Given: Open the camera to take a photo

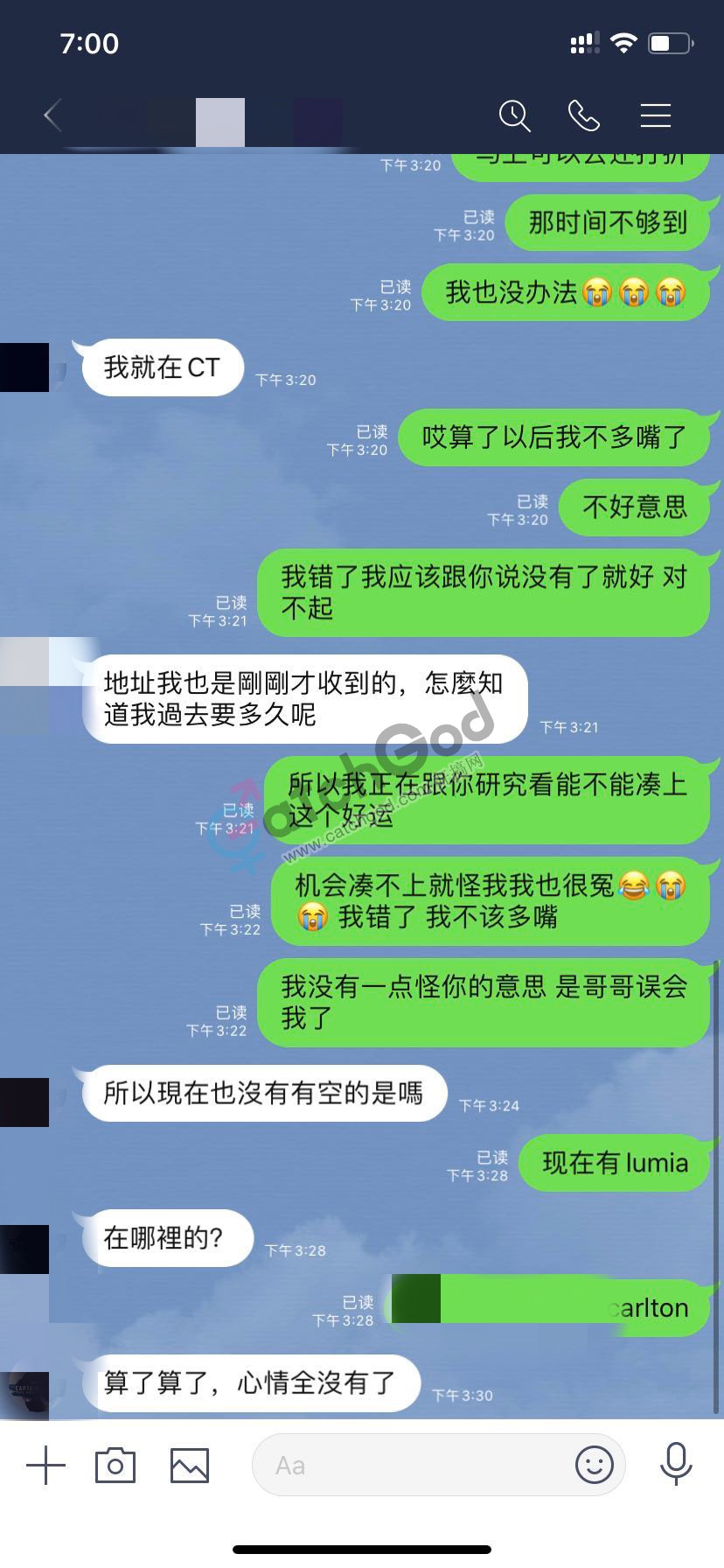Looking at the screenshot, I should point(115,1465).
